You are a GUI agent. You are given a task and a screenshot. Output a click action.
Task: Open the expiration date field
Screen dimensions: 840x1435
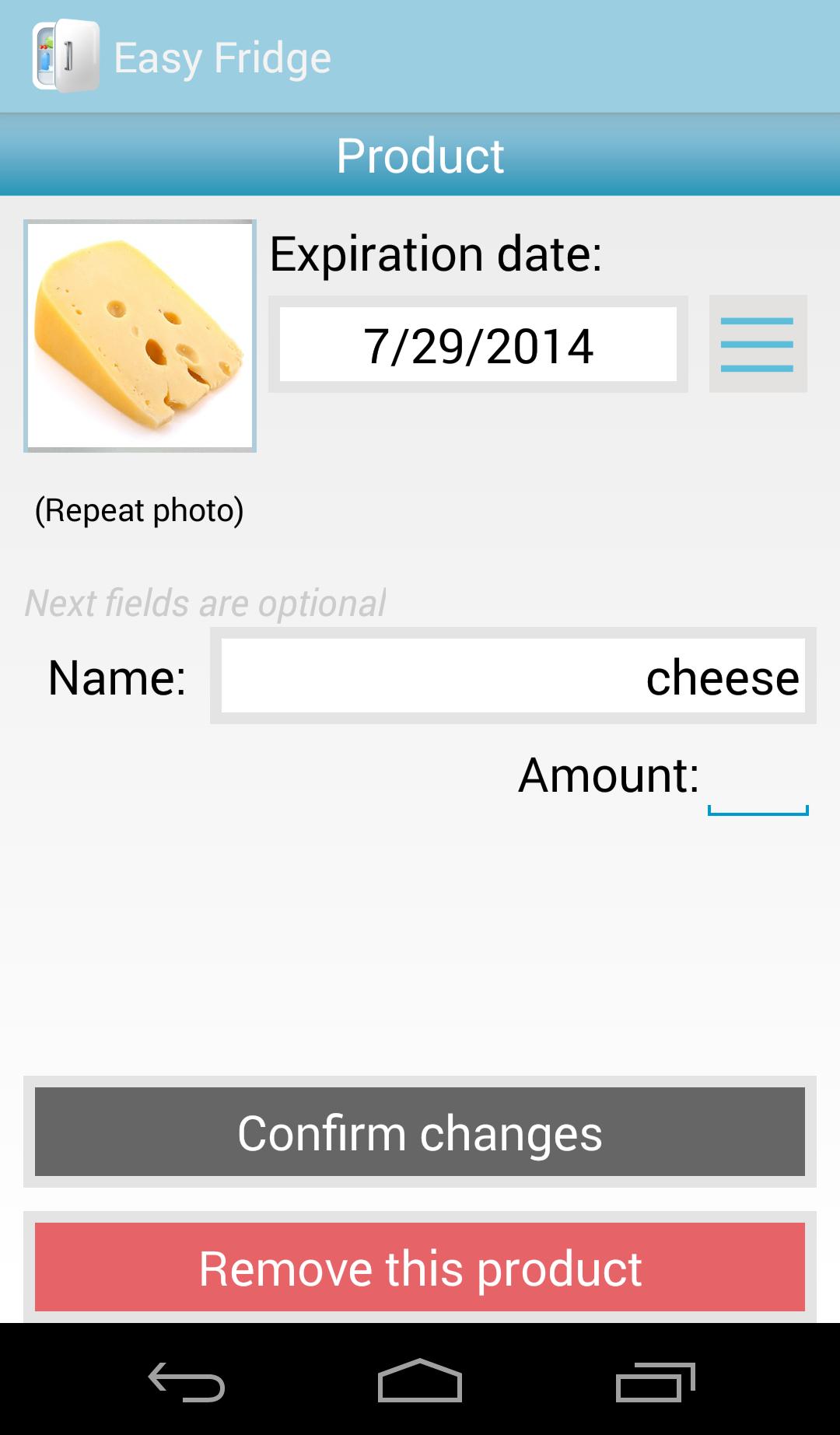pyautogui.click(x=478, y=345)
